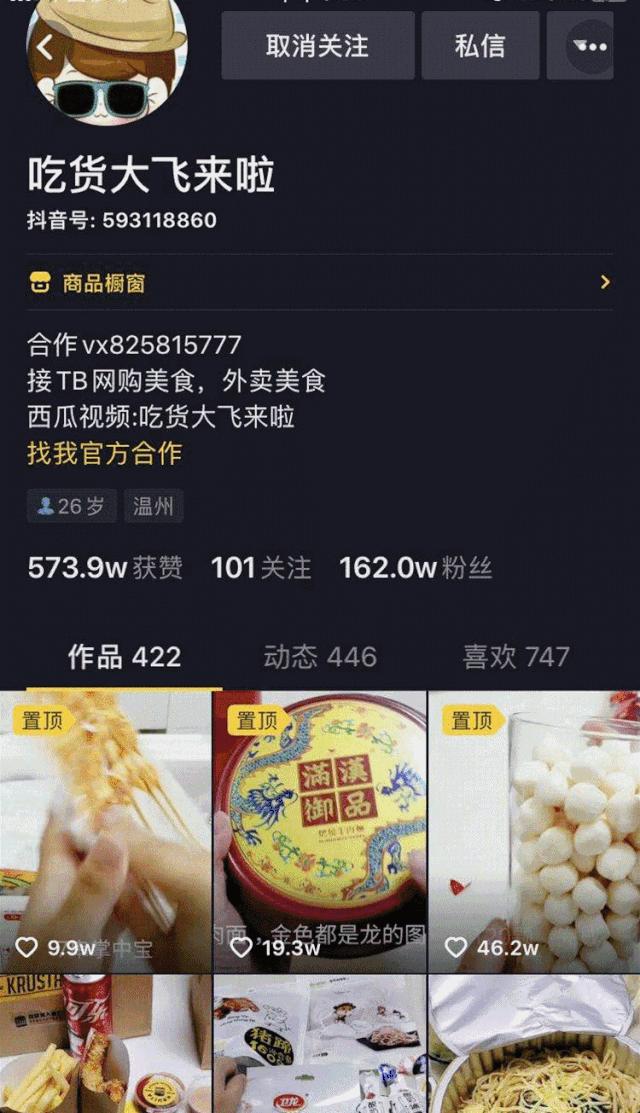The width and height of the screenshot is (640, 1113).
Task: Open the video showing noodles in foil tray
Action: click(535, 1045)
